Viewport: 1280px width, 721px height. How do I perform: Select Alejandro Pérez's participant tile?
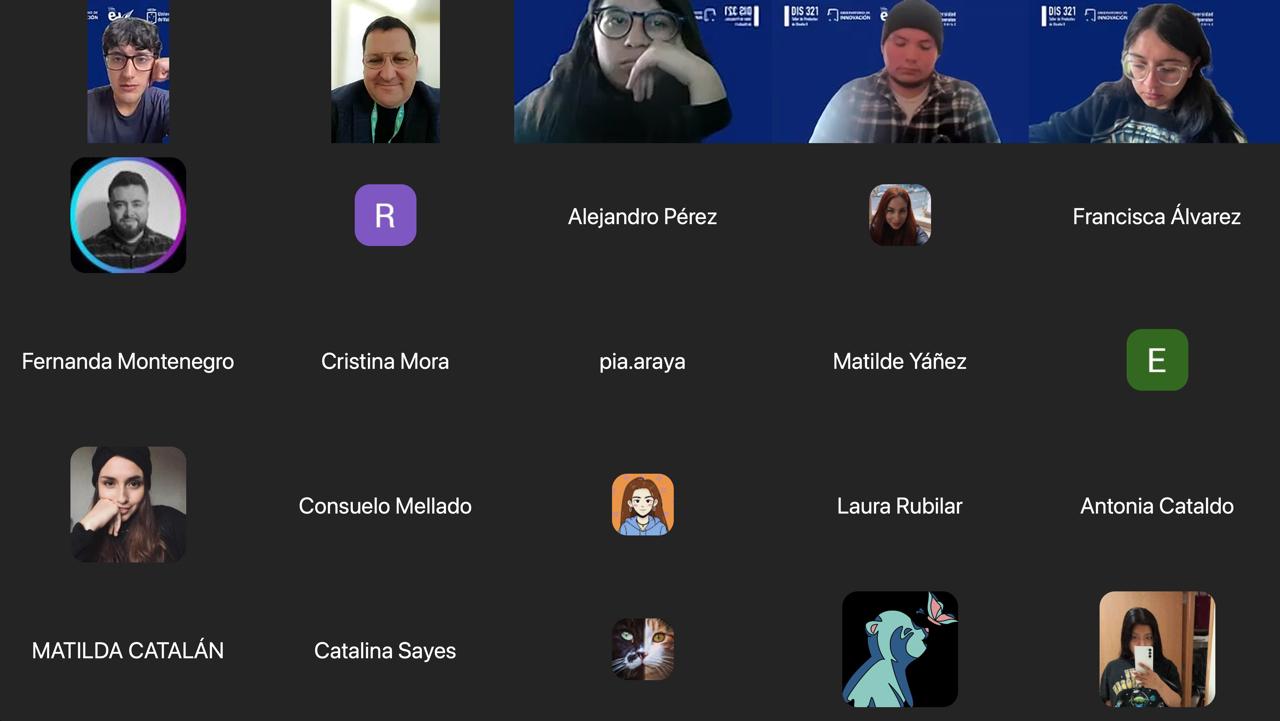pyautogui.click(x=642, y=216)
